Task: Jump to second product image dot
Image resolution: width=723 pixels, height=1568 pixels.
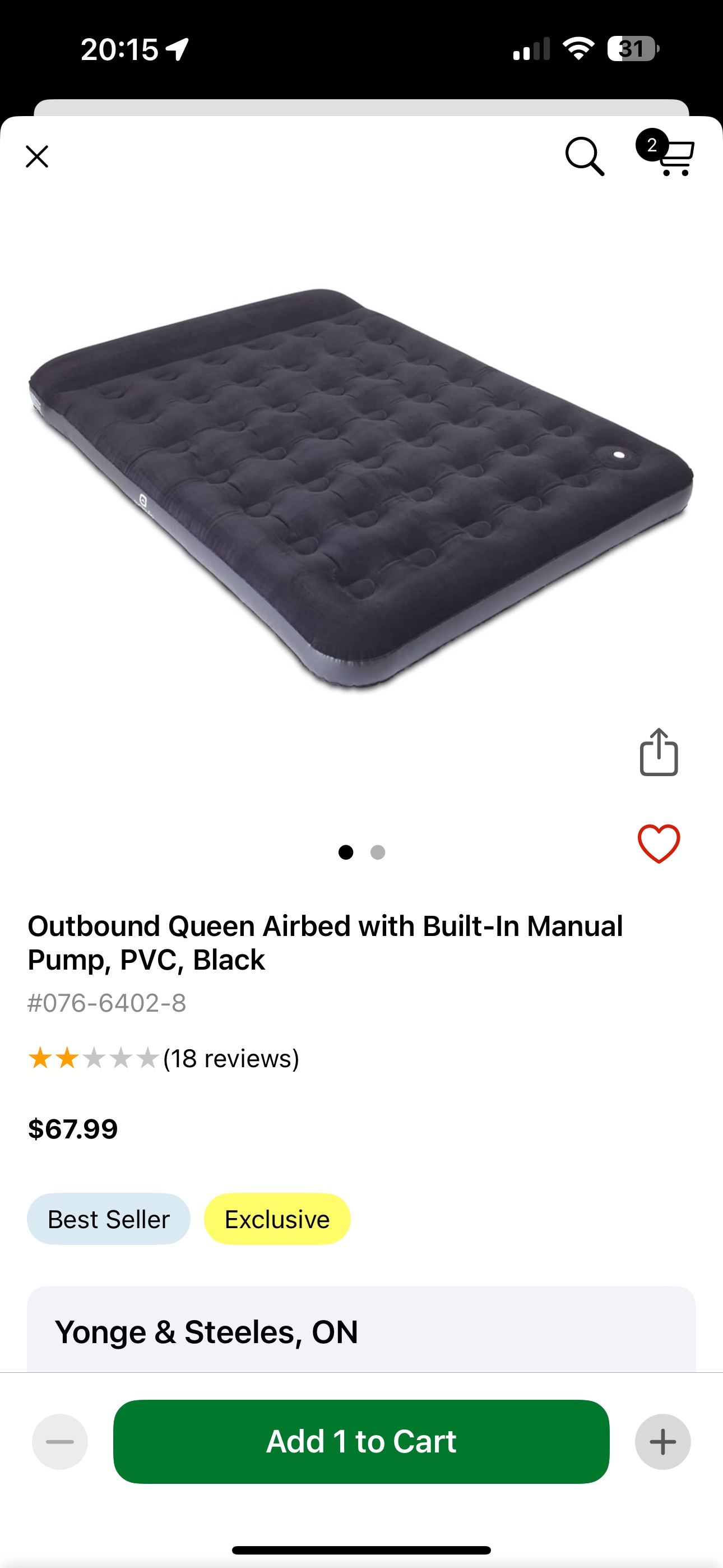Action: pos(377,852)
